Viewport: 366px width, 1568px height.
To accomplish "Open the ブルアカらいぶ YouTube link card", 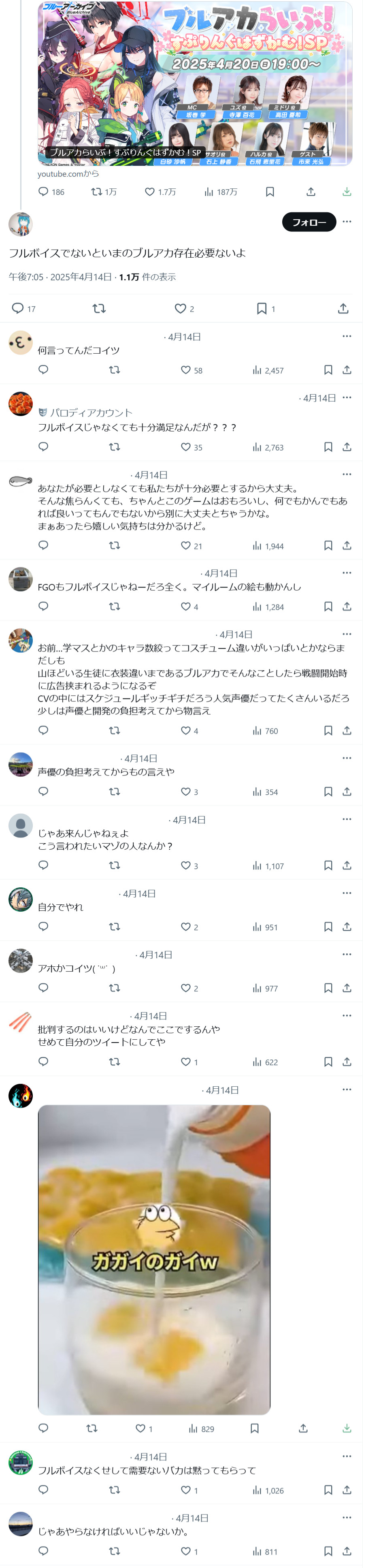I will pyautogui.click(x=195, y=84).
